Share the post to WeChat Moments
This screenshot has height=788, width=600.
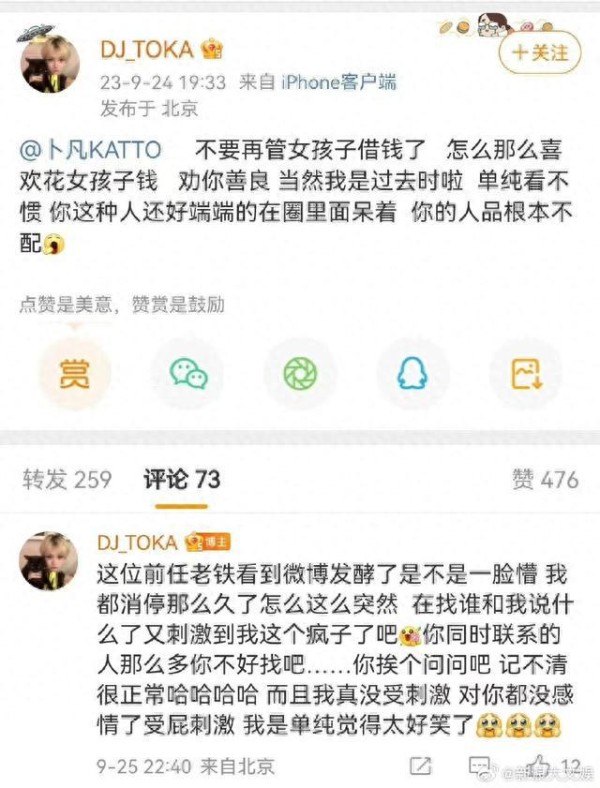tap(300, 373)
